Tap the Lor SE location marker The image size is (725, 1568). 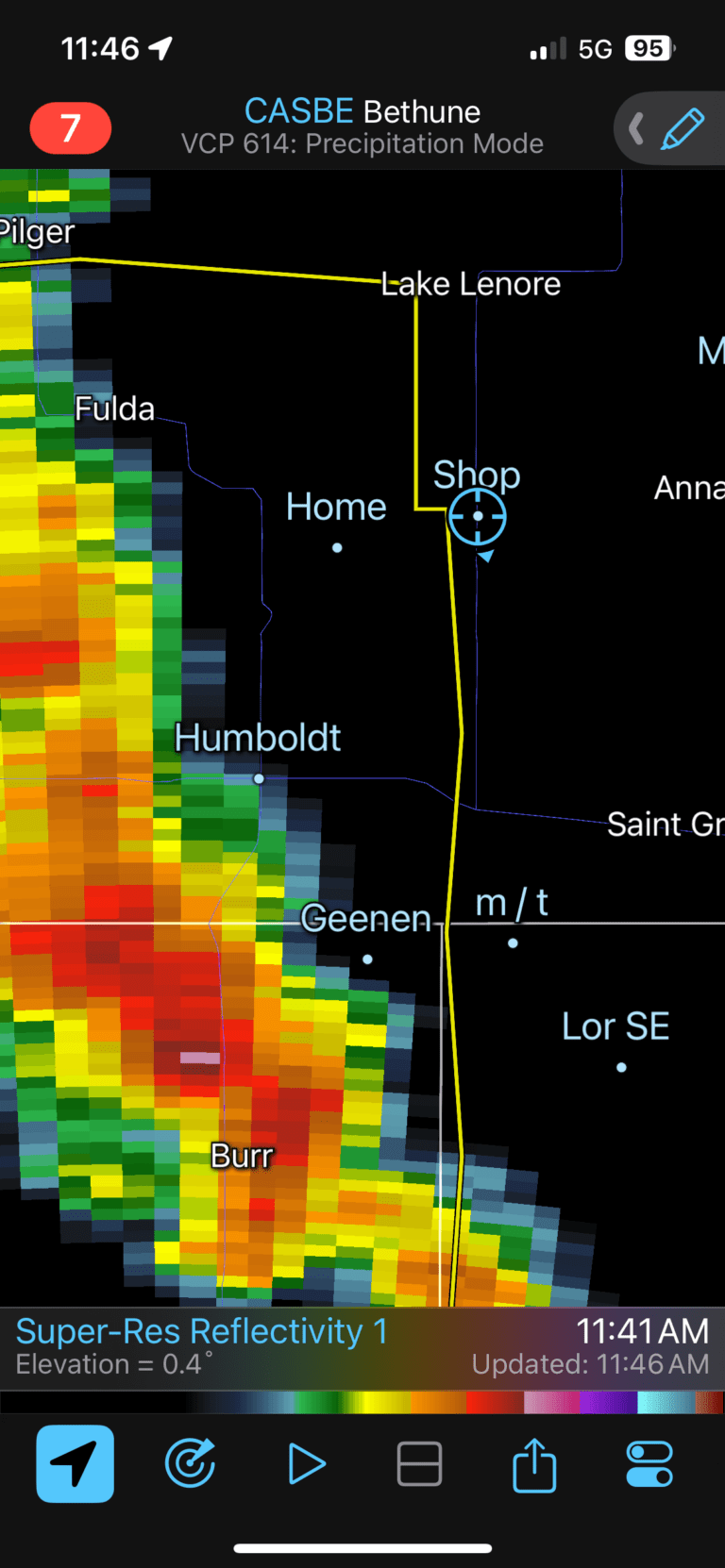621,1067
